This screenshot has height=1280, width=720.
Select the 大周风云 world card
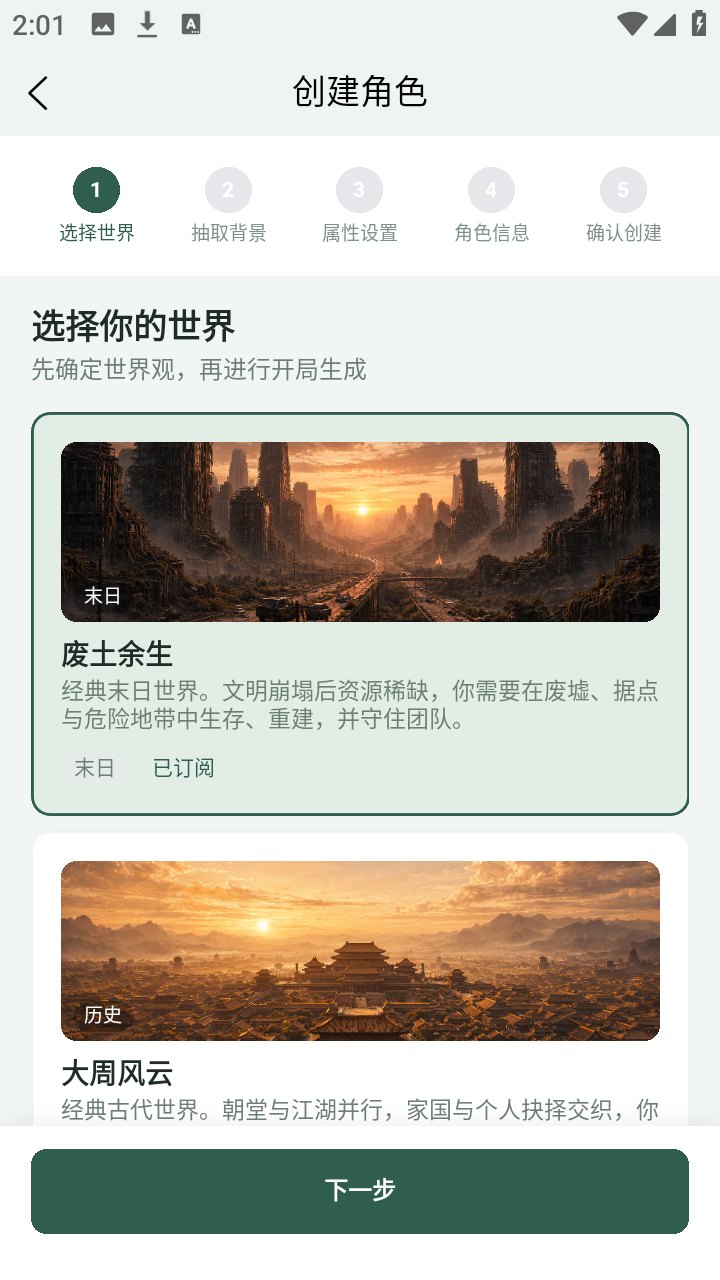tap(360, 980)
